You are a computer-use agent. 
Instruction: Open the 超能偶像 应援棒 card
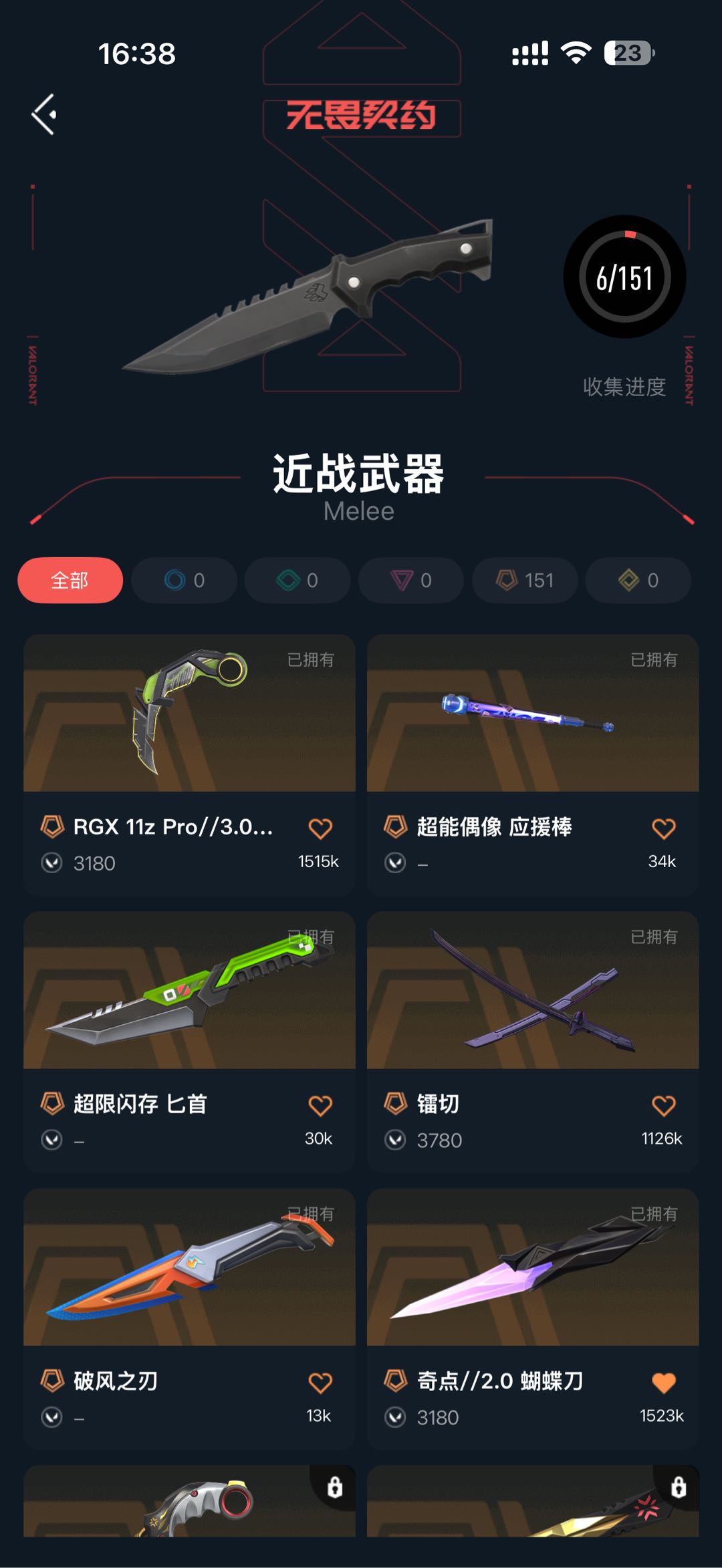click(533, 764)
